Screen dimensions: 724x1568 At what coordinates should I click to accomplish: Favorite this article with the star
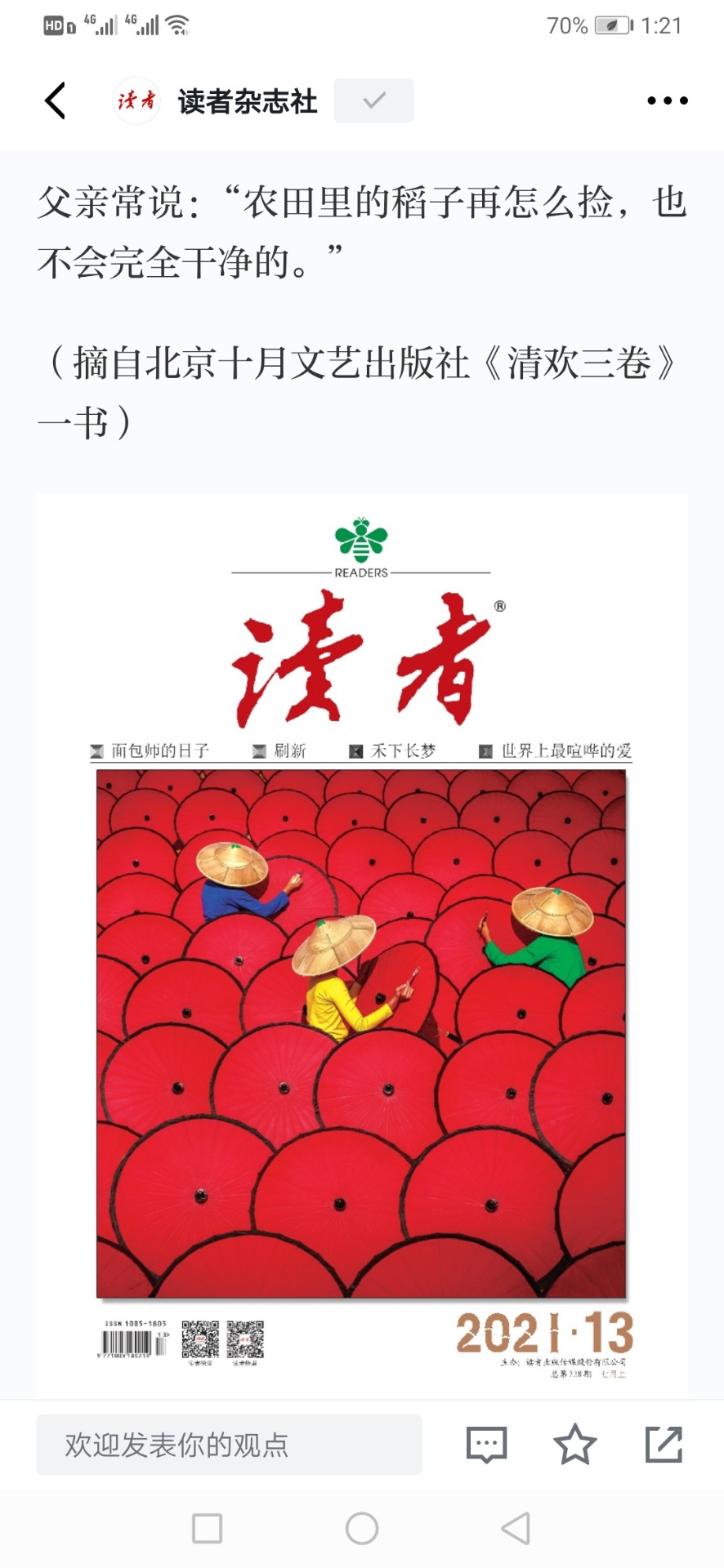[575, 1444]
